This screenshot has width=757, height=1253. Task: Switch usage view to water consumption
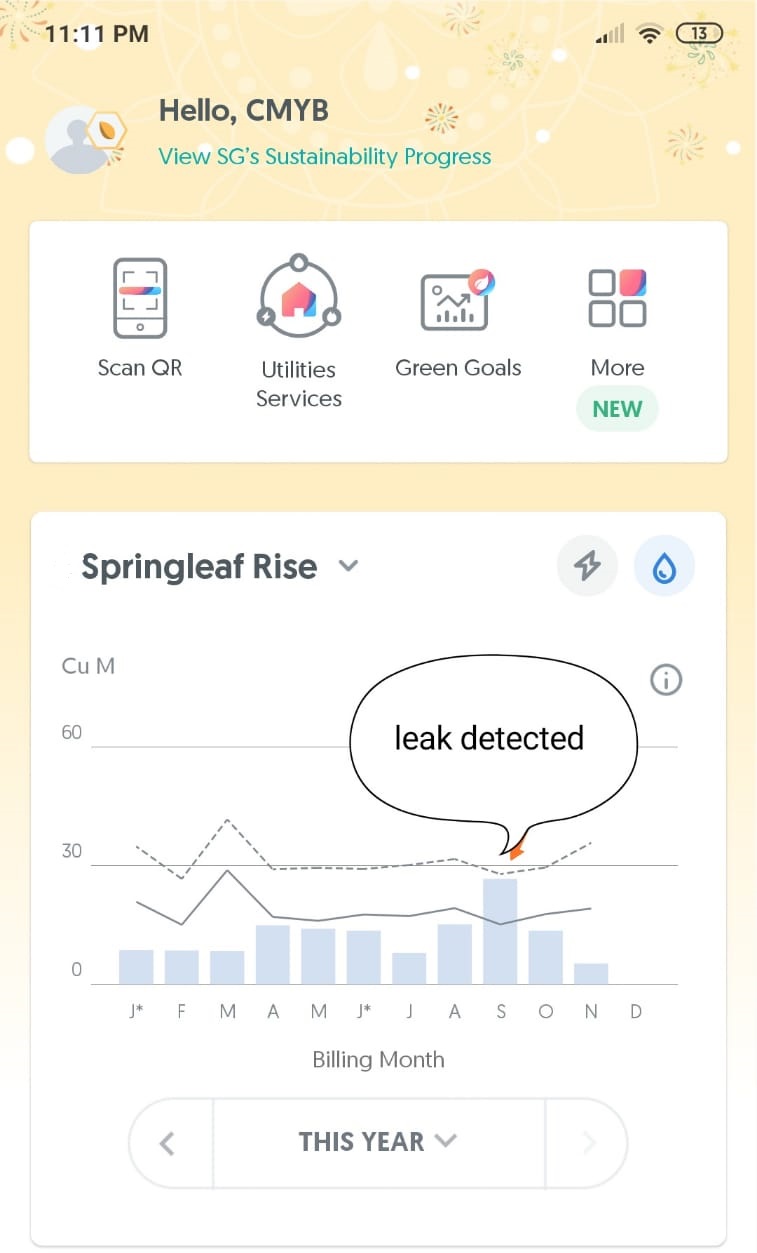[664, 565]
